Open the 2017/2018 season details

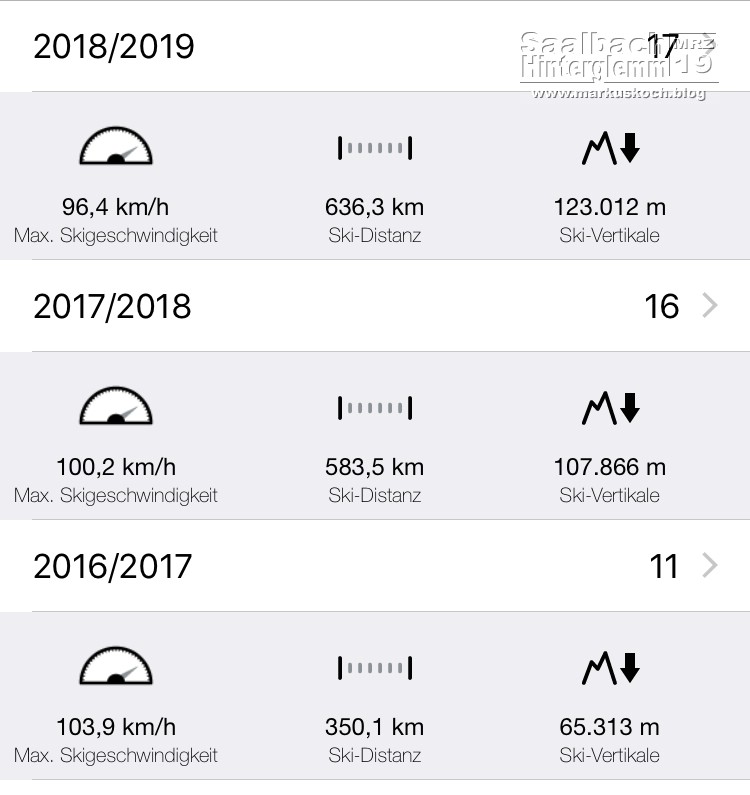(x=374, y=306)
